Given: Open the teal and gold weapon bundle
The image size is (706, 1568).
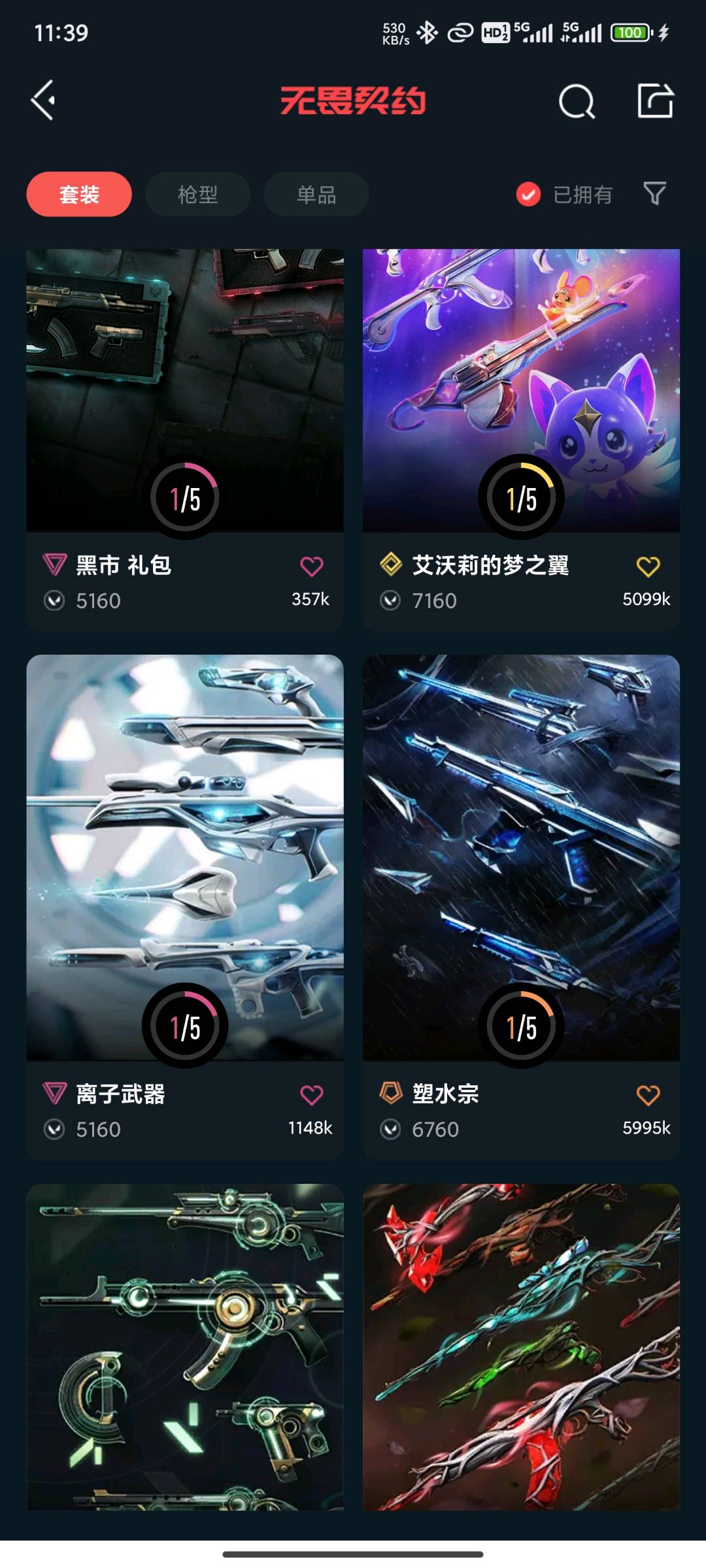Looking at the screenshot, I should tap(184, 1346).
